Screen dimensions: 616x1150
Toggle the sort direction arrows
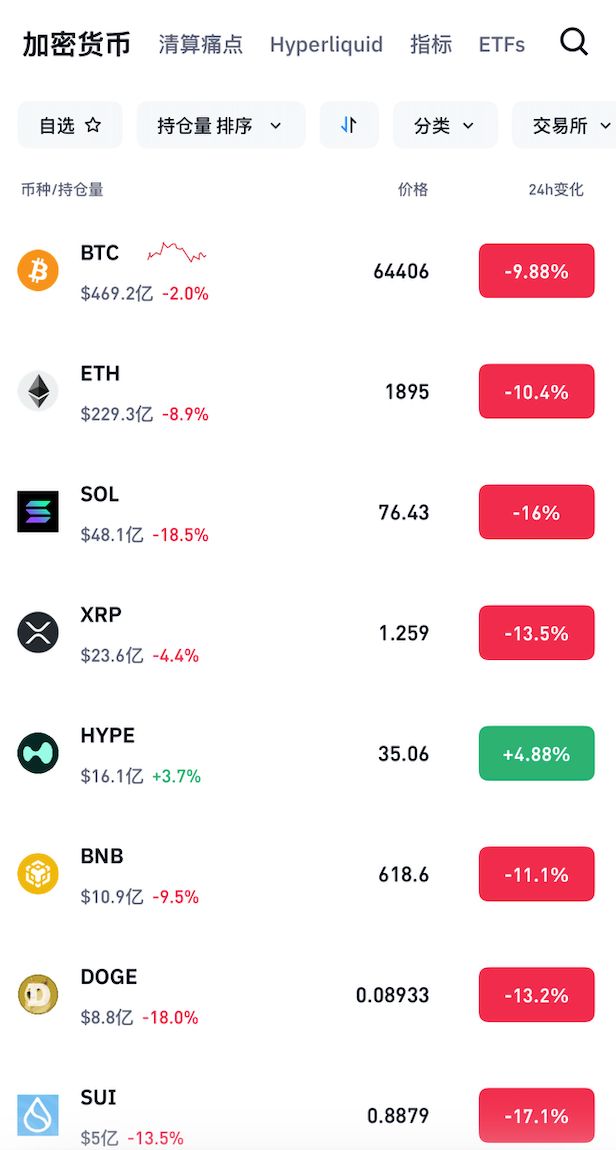[x=349, y=125]
